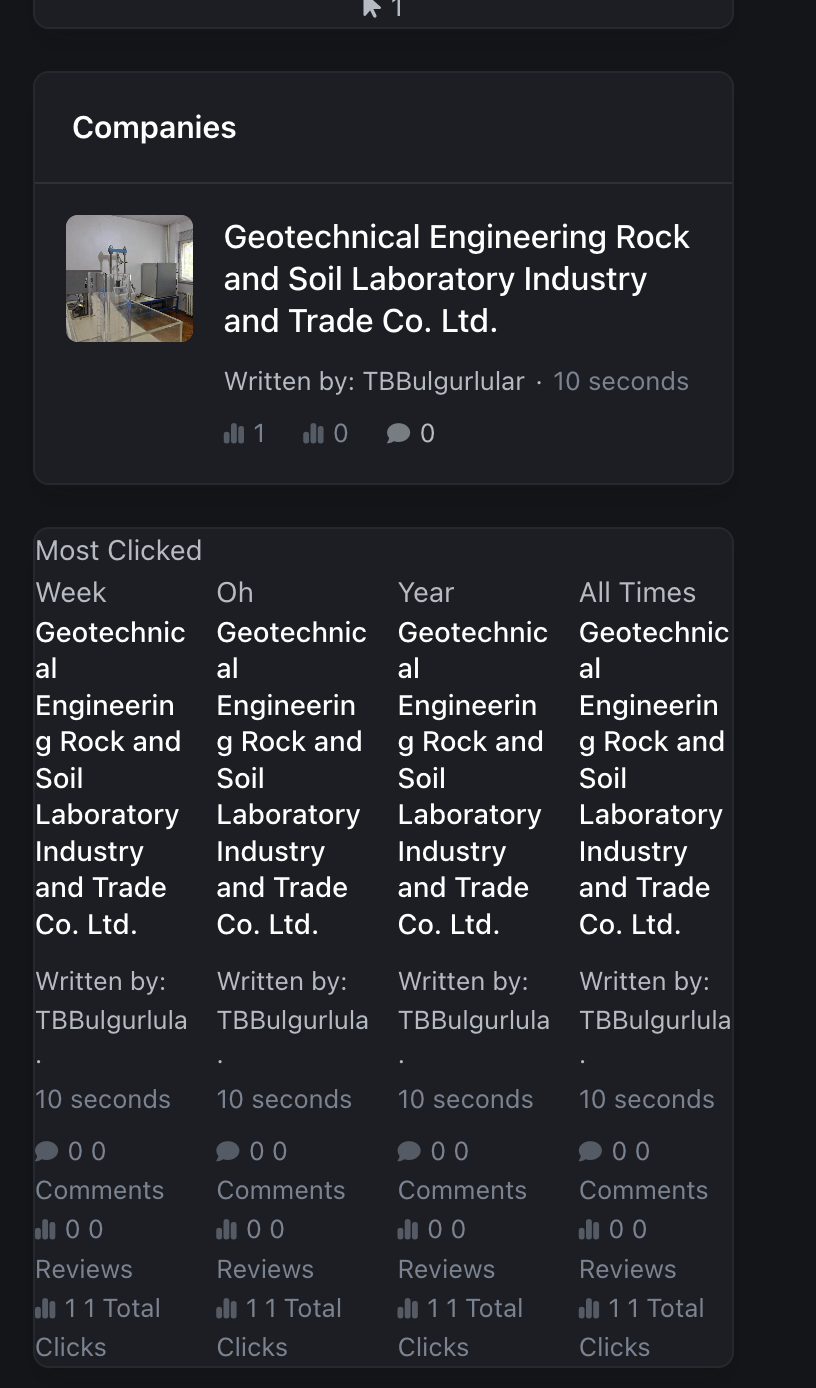The image size is (816, 1388).
Task: Open Geotechnical Engineering under Week column
Action: [110, 778]
